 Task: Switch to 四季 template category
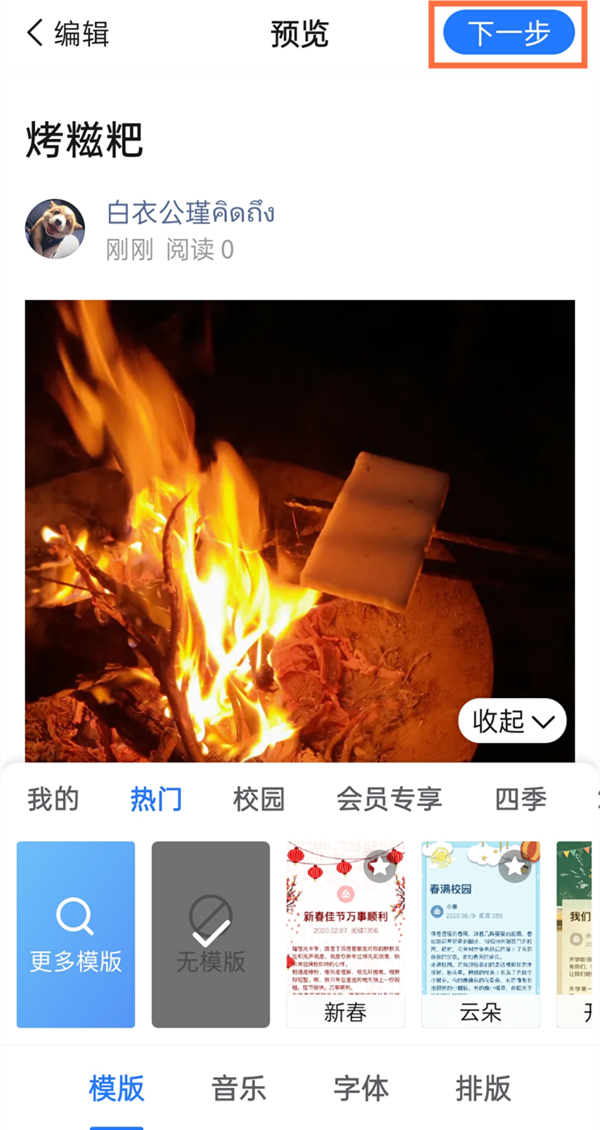click(x=521, y=799)
